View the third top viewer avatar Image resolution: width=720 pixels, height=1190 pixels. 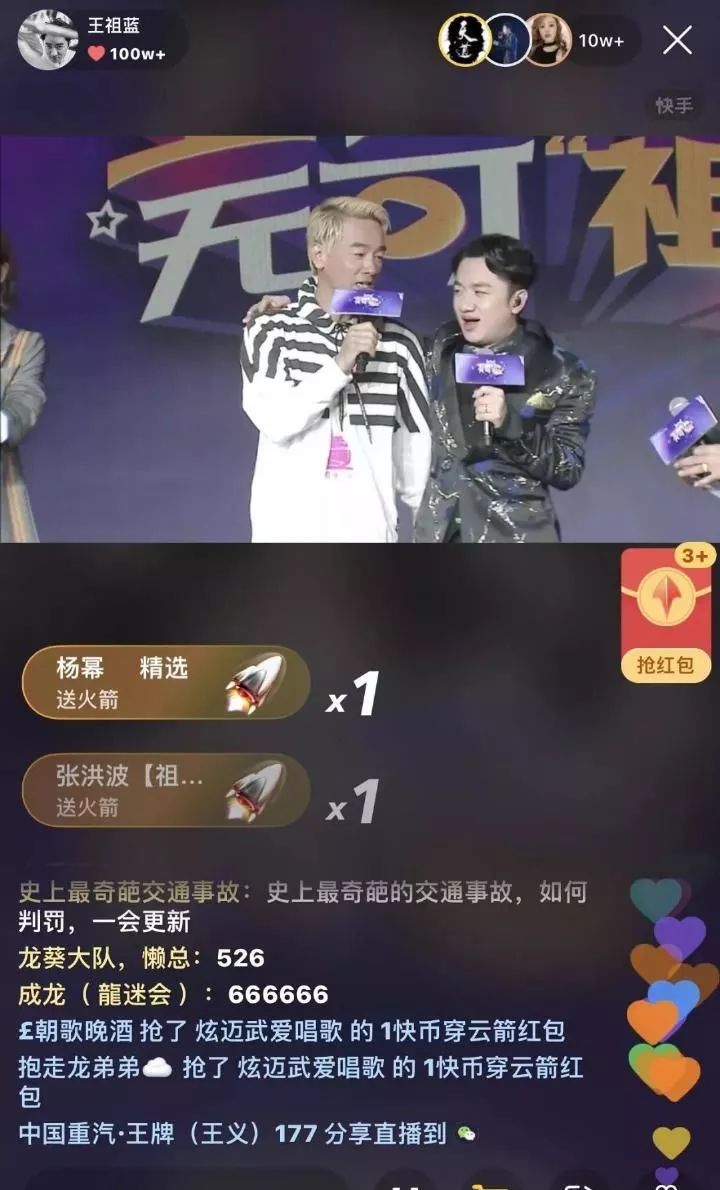[549, 40]
